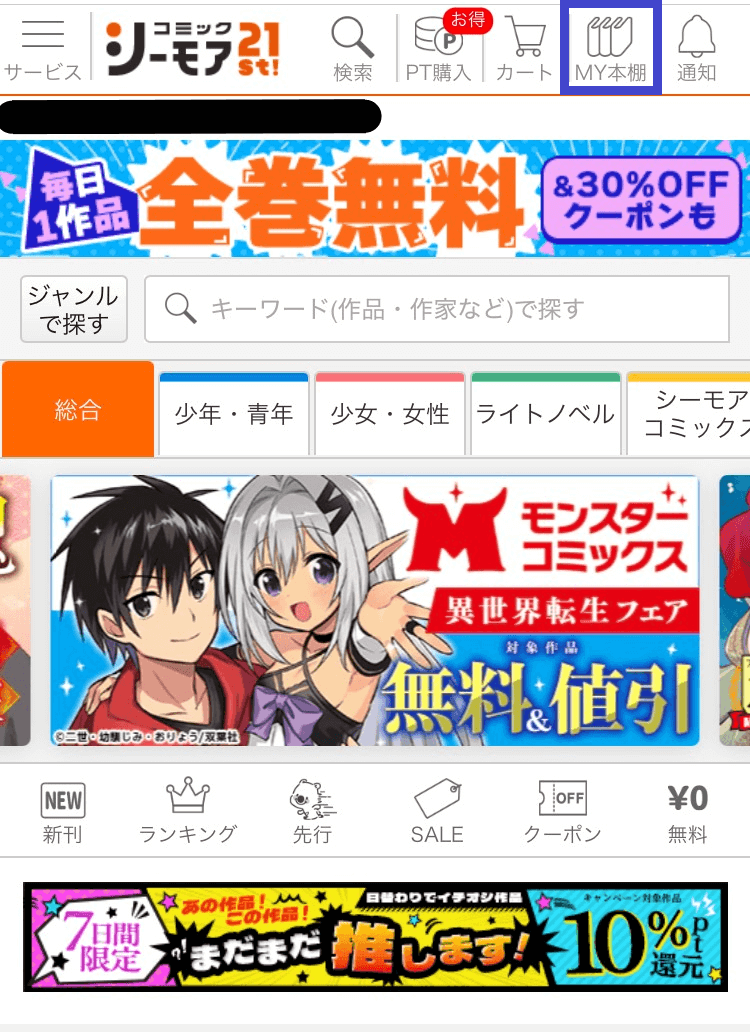Open the モンスターコミックス fair banner
Screen dimensions: 750x1032
(x=375, y=610)
